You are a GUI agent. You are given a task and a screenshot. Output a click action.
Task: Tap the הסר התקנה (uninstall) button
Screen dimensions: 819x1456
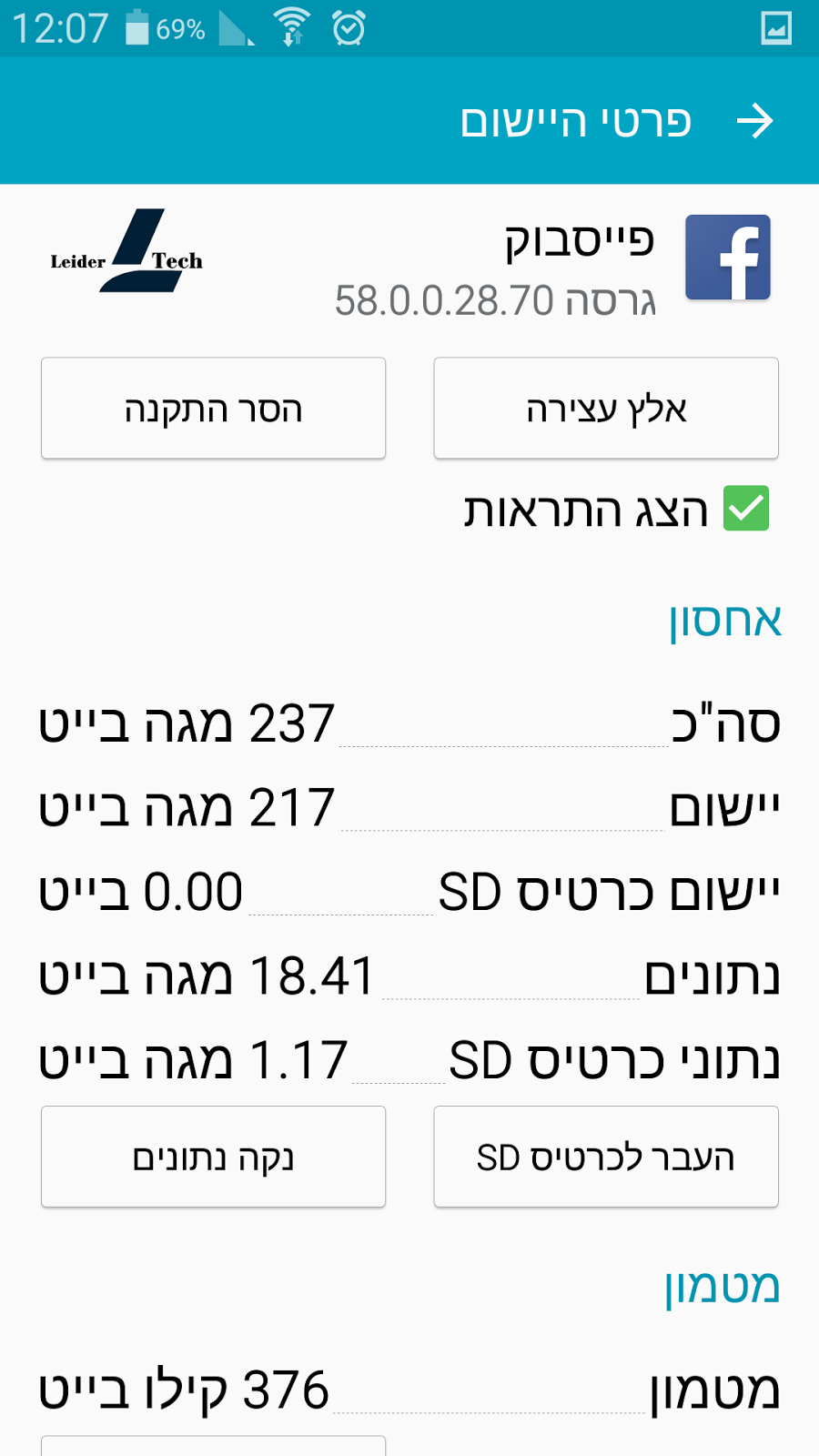click(213, 409)
